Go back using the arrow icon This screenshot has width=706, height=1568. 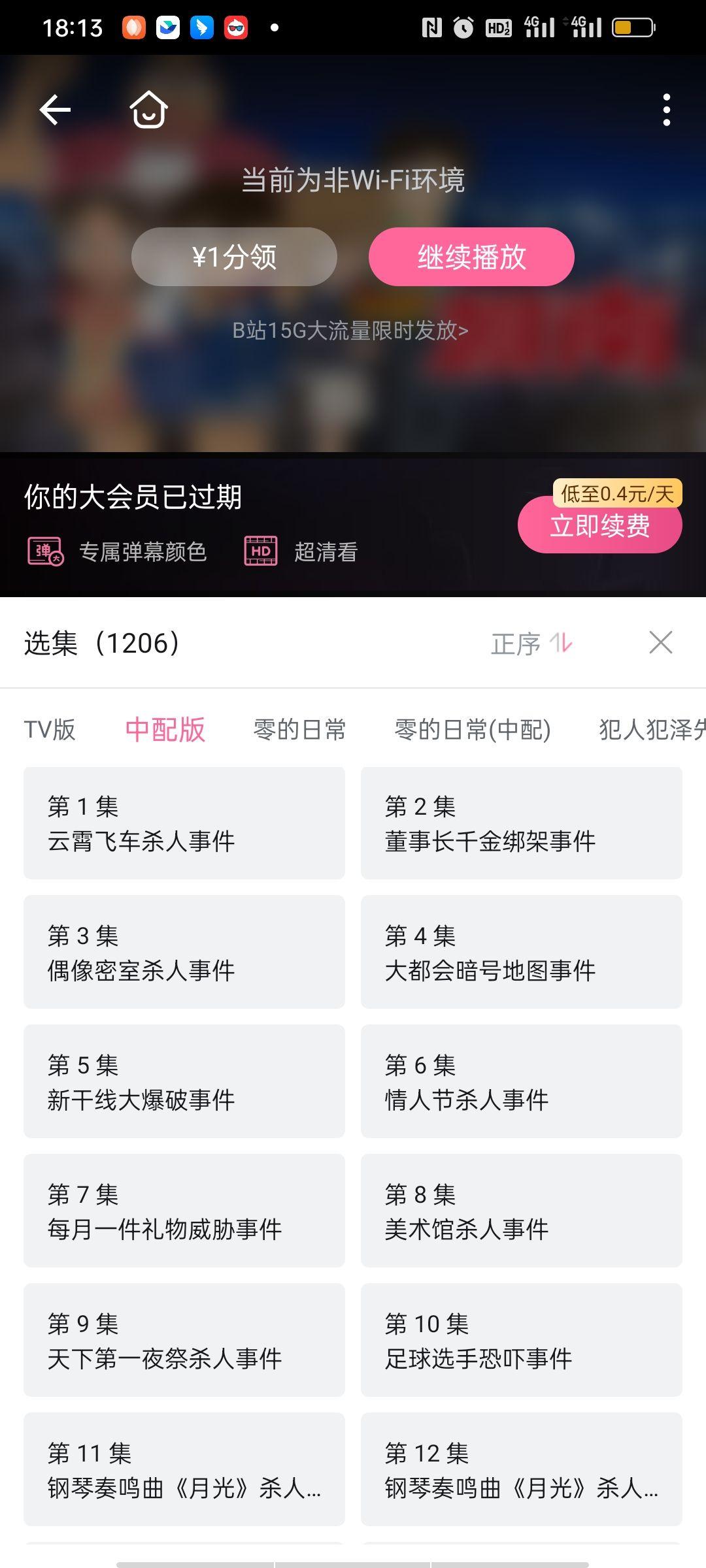point(55,109)
